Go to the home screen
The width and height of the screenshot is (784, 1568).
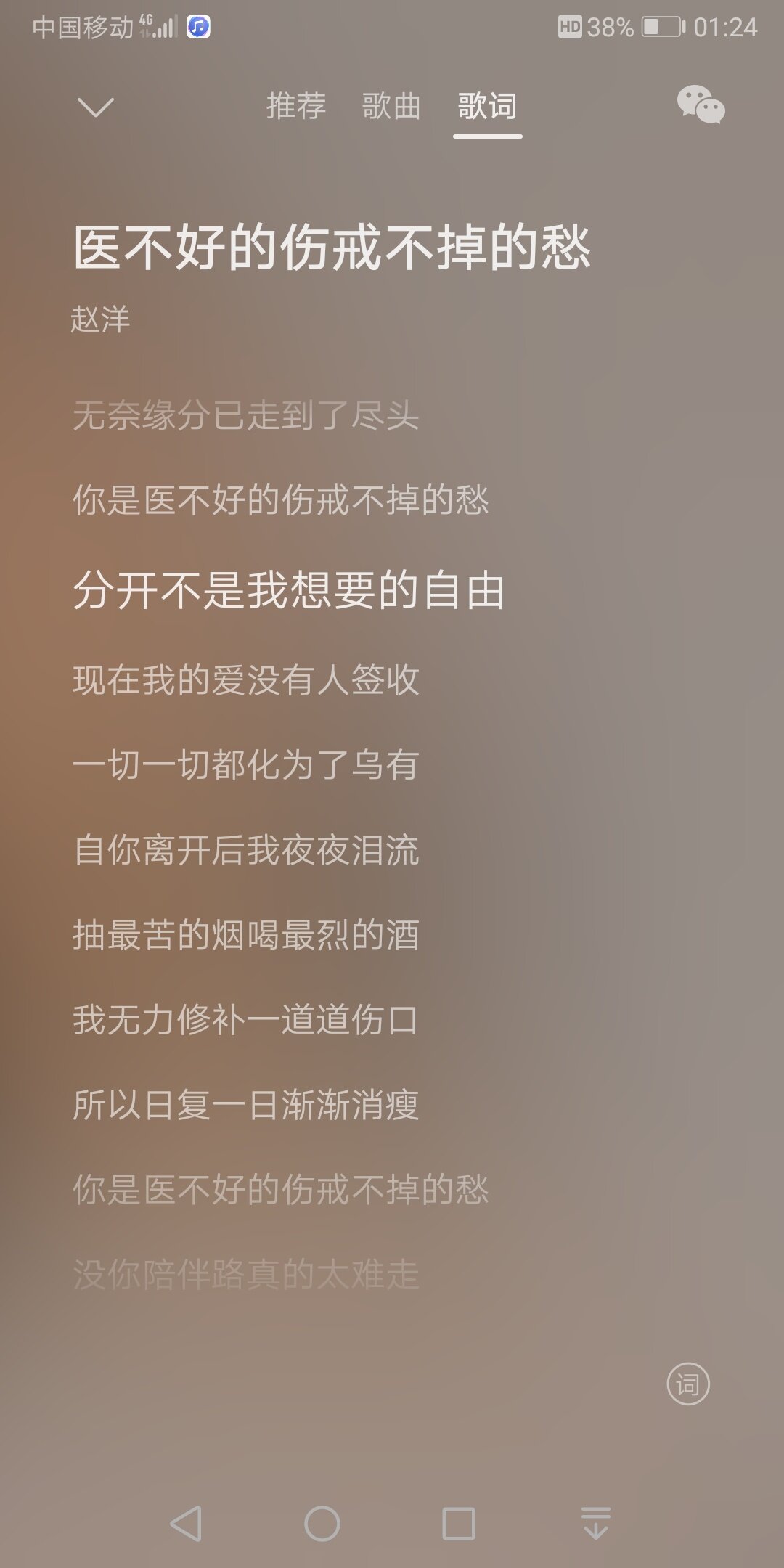(x=322, y=1523)
